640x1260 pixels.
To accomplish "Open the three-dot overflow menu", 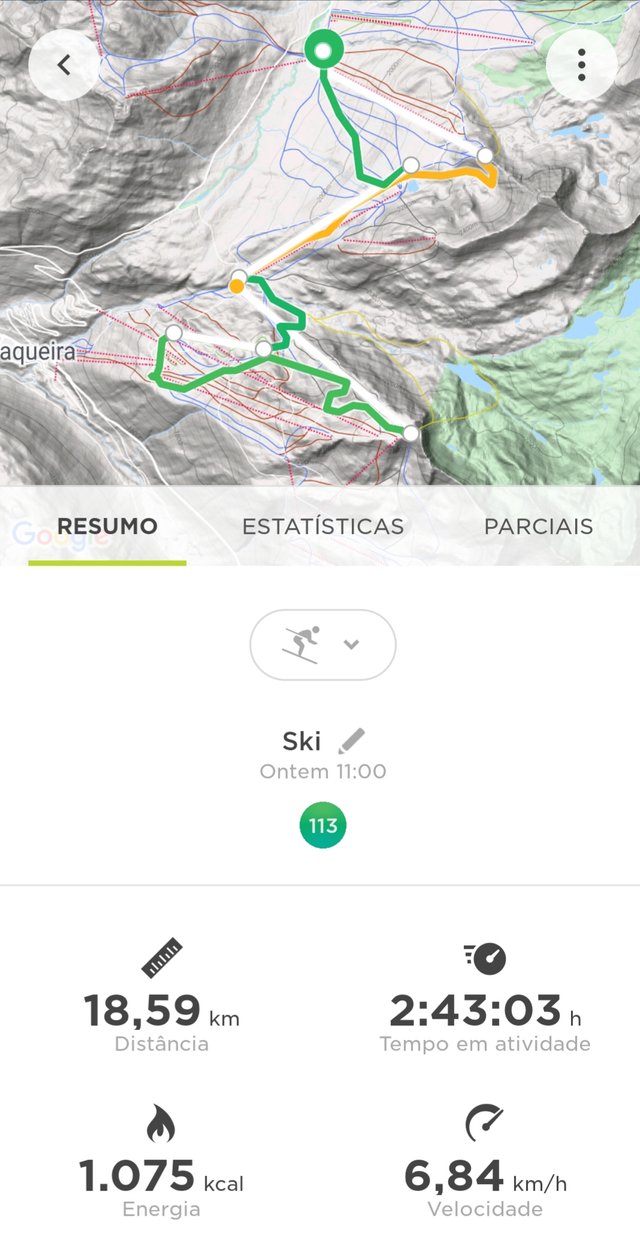I will (581, 65).
